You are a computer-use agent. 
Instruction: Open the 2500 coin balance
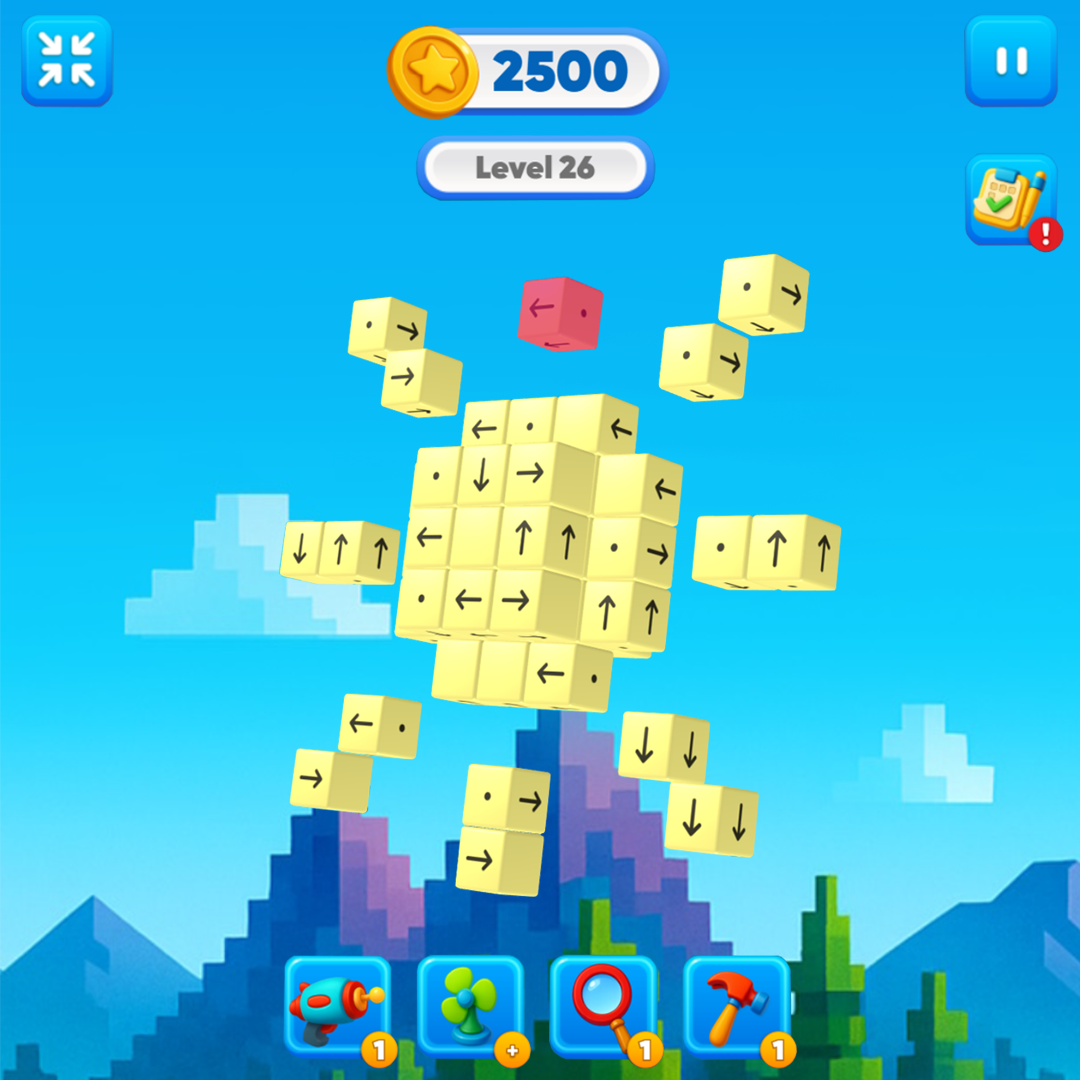[x=527, y=71]
